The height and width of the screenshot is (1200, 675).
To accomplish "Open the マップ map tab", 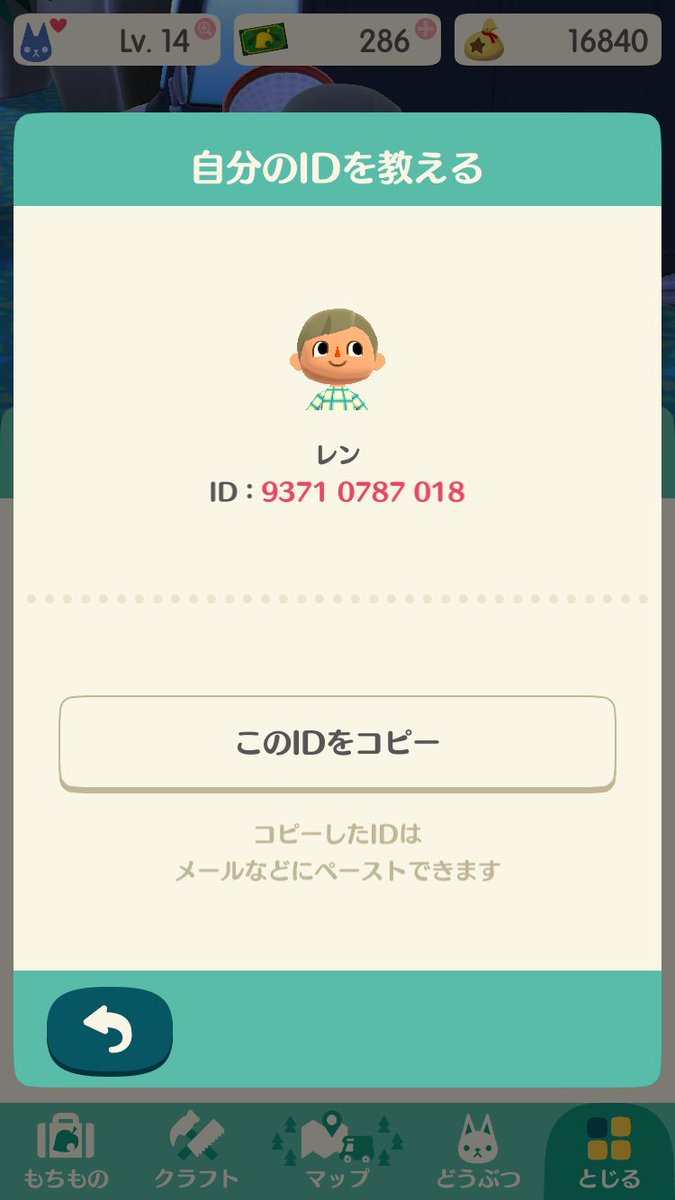I will pos(336,1151).
